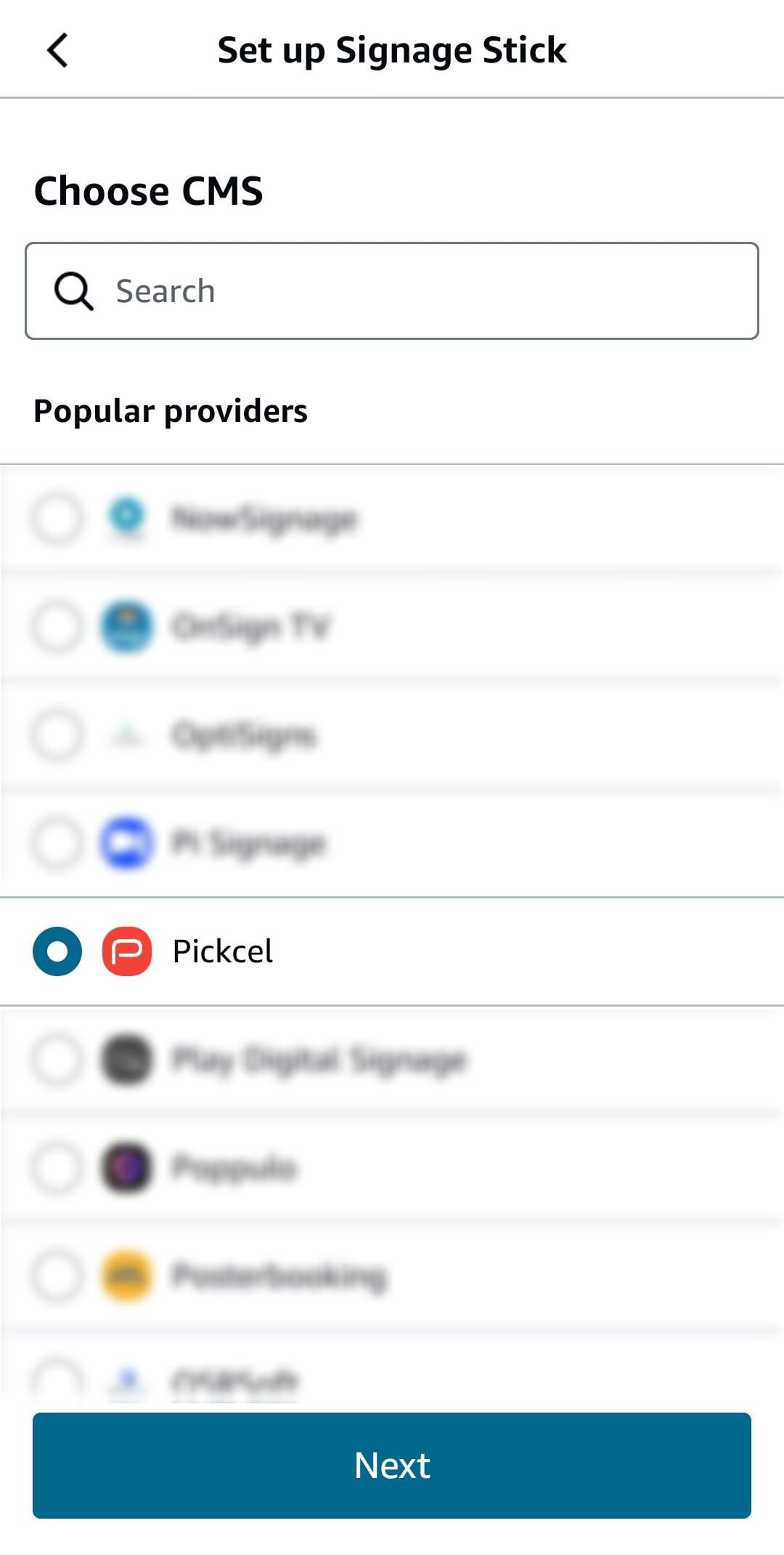
Task: Click the Poppulo logo icon
Action: [x=126, y=1167]
